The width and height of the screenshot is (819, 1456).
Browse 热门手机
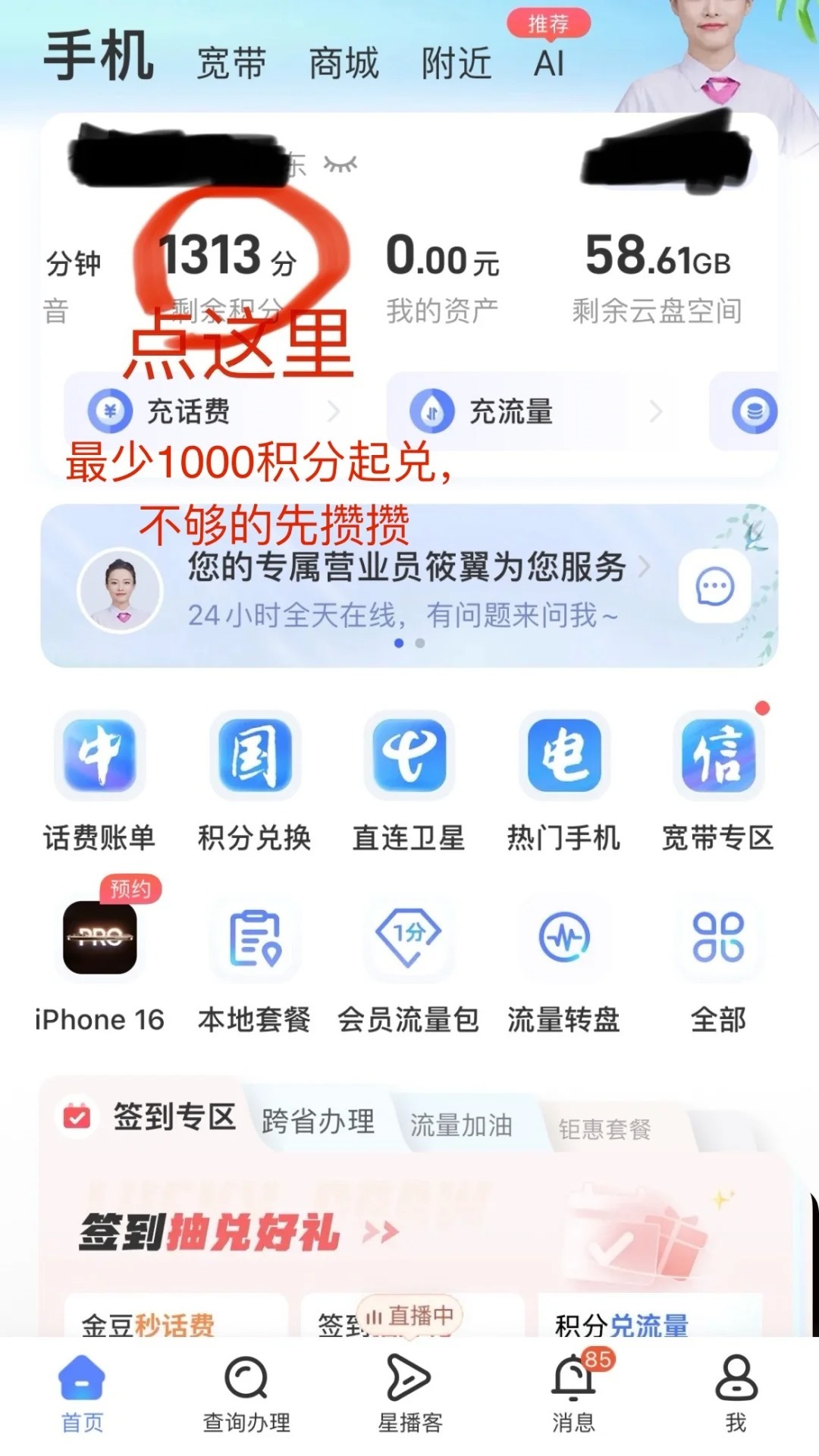(x=564, y=781)
